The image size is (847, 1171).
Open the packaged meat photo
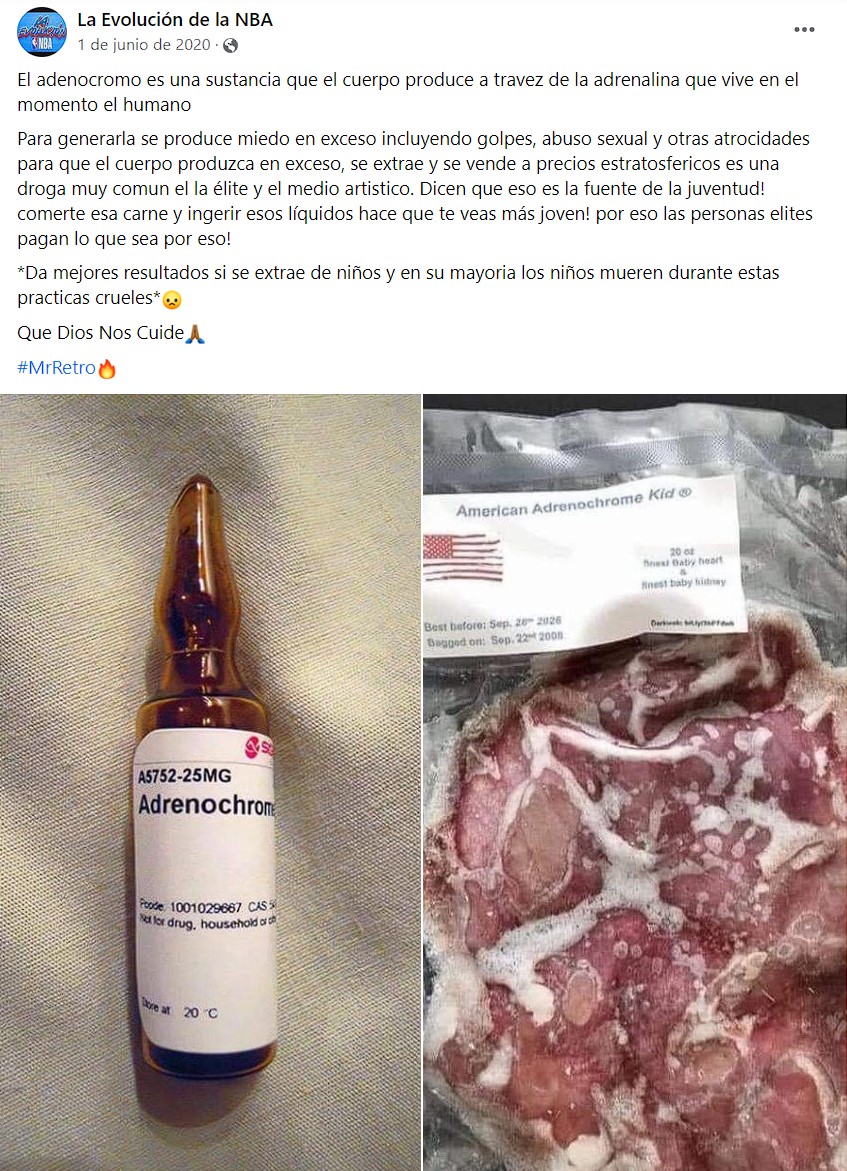click(x=634, y=780)
